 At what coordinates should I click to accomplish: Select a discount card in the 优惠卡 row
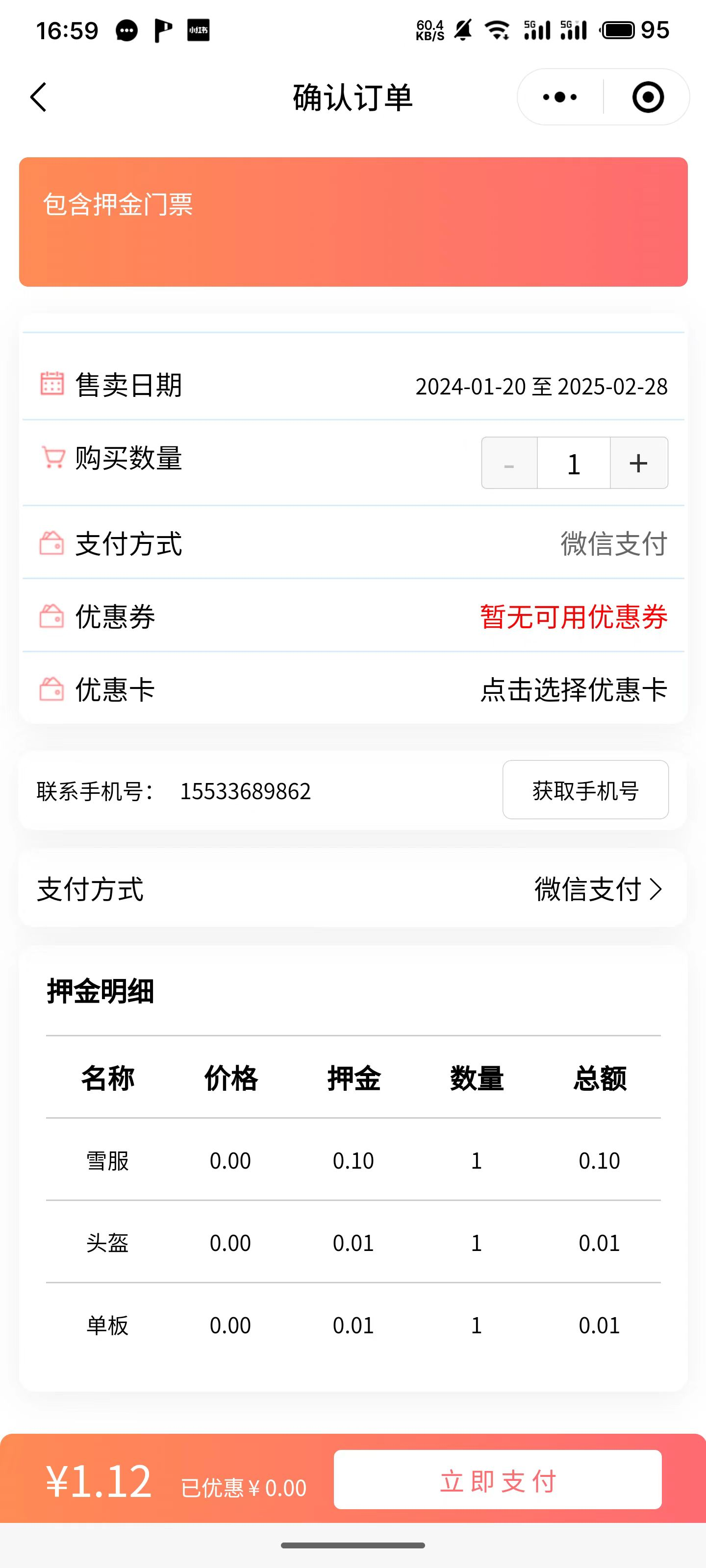[x=573, y=689]
